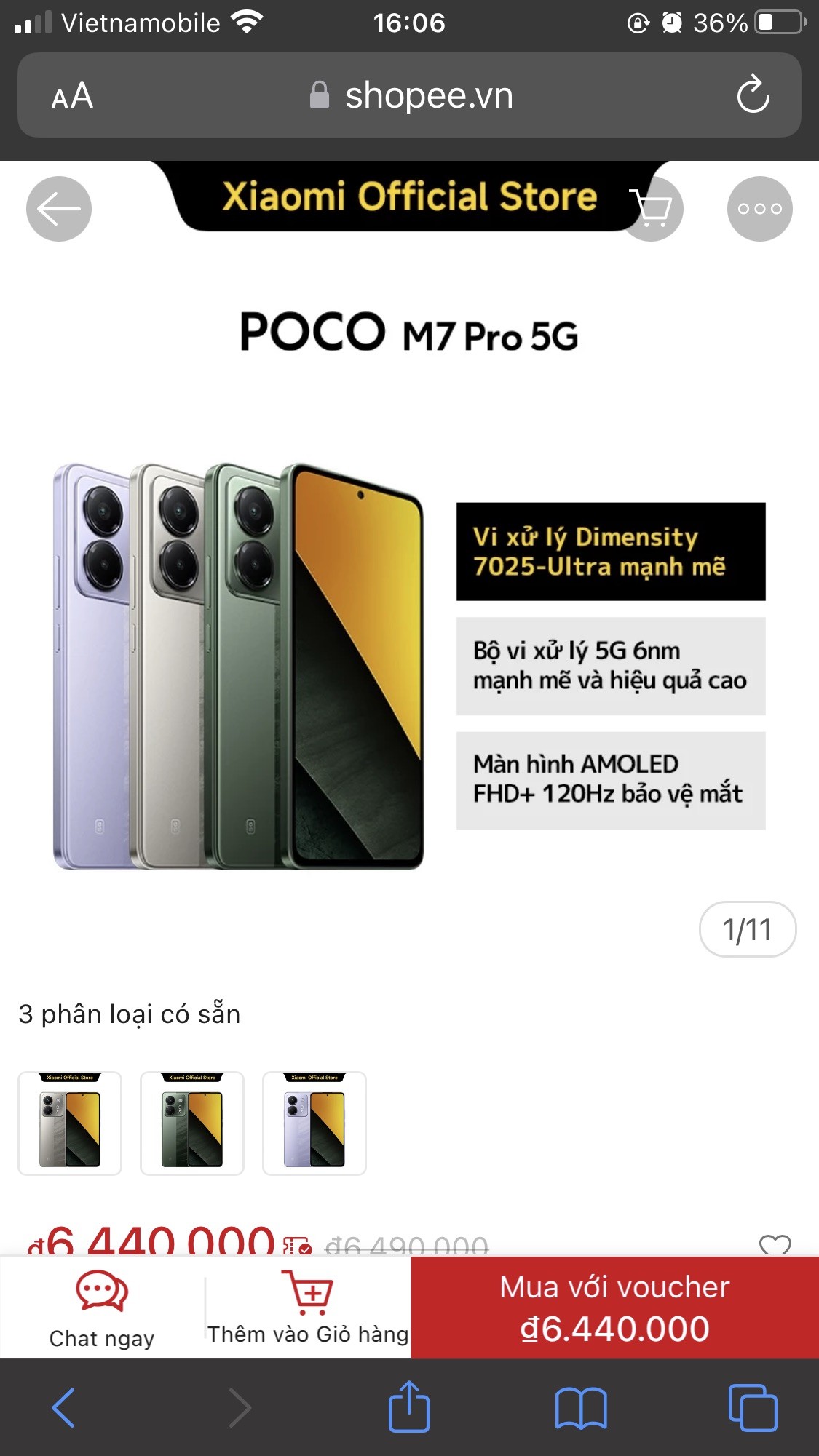Tap Thêm vào Giỏ hàng

(308, 1308)
